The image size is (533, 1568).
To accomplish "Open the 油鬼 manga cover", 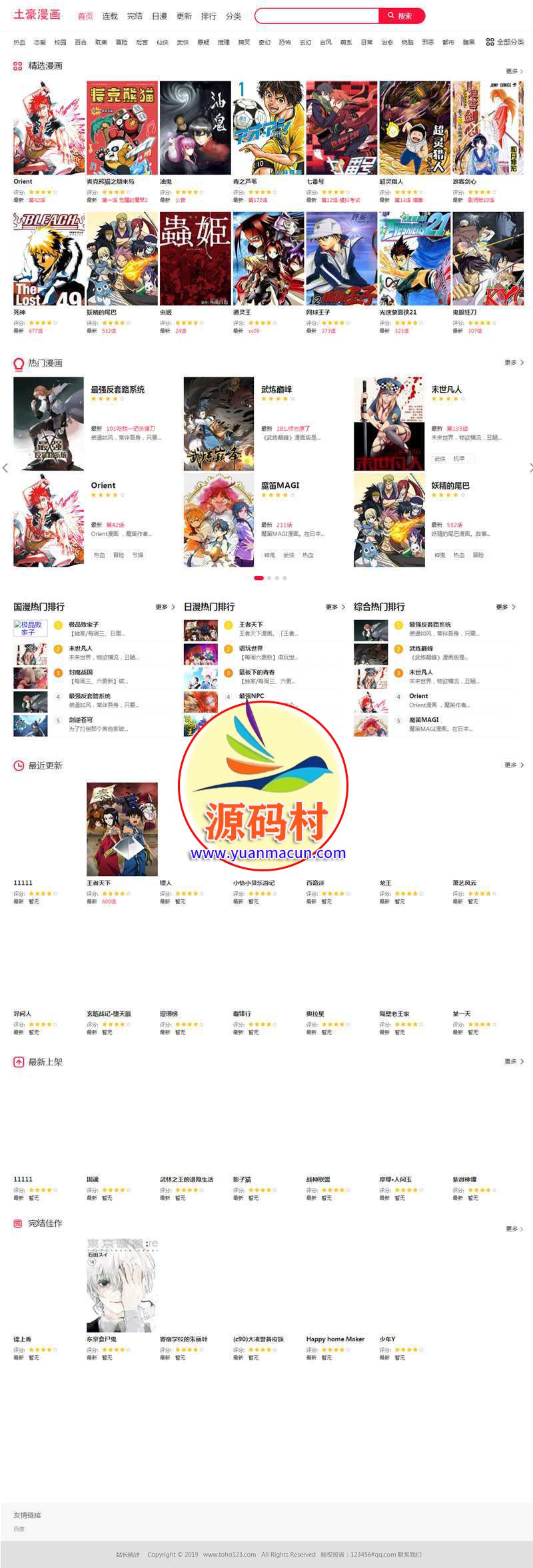I will pos(195,128).
